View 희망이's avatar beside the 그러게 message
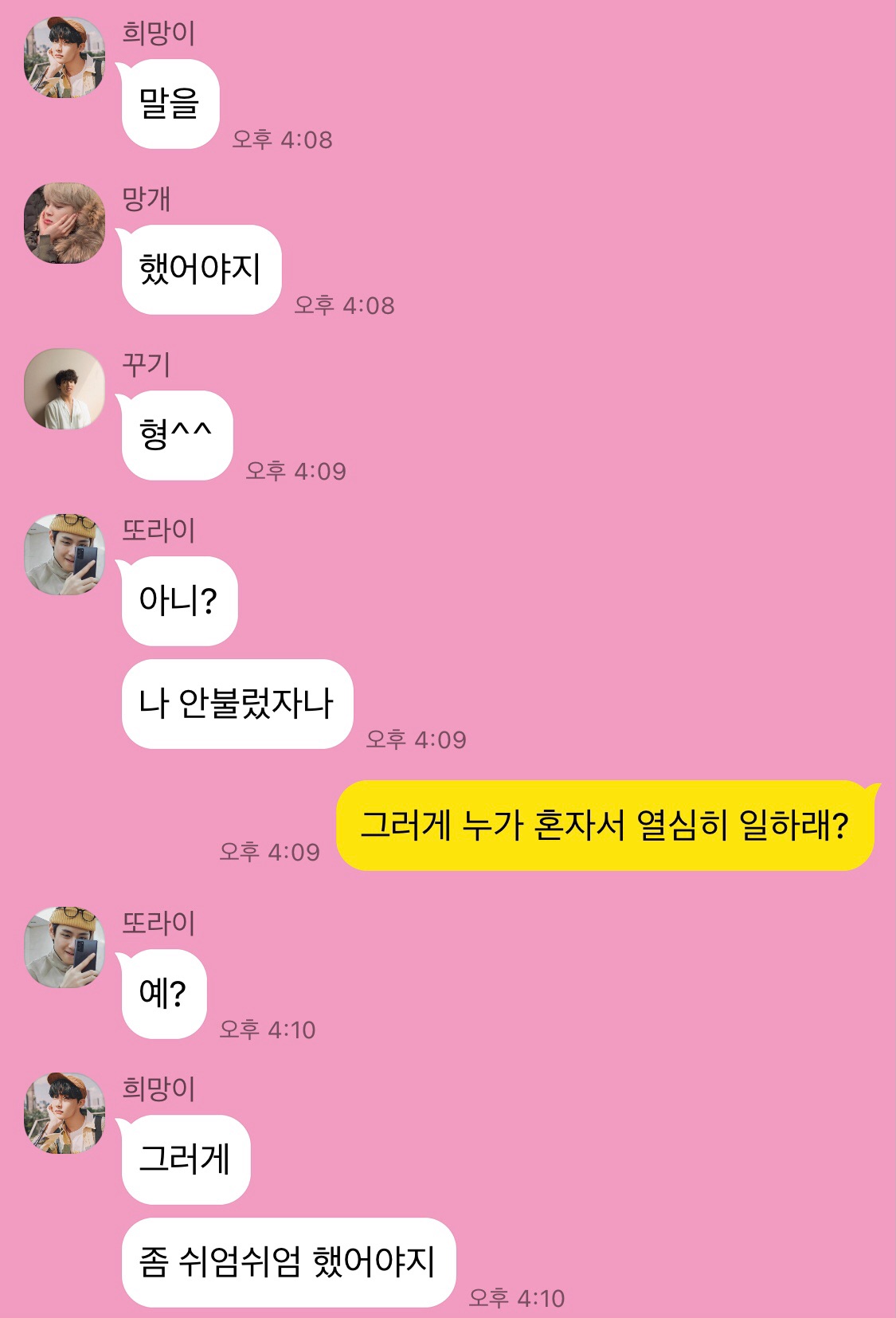The height and width of the screenshot is (1318, 896). coord(65,1113)
